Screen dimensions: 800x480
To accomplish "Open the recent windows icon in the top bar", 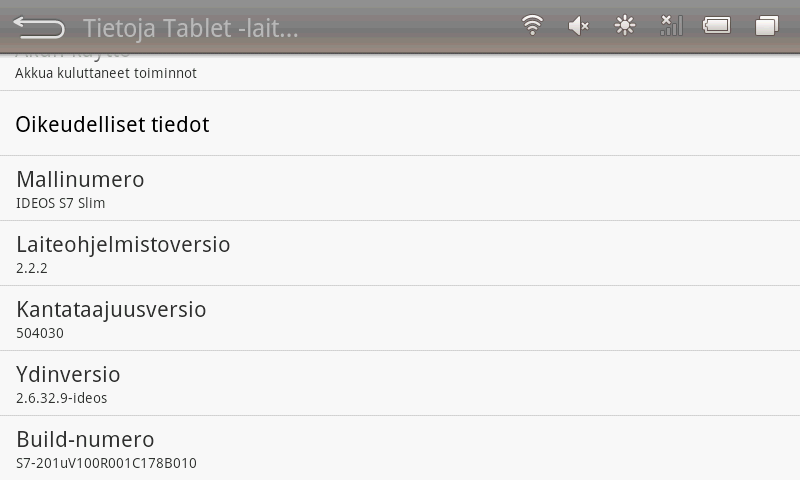I will pos(766,27).
